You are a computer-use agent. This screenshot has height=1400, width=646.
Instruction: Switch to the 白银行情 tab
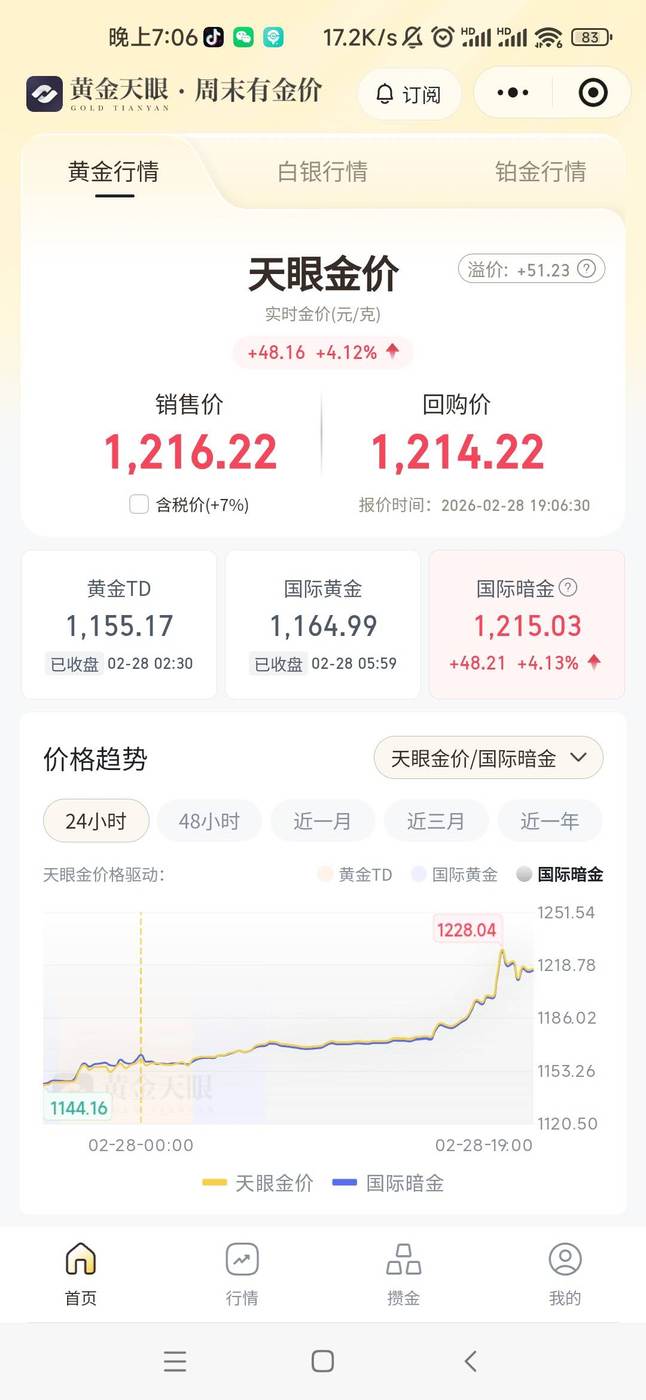[x=322, y=172]
